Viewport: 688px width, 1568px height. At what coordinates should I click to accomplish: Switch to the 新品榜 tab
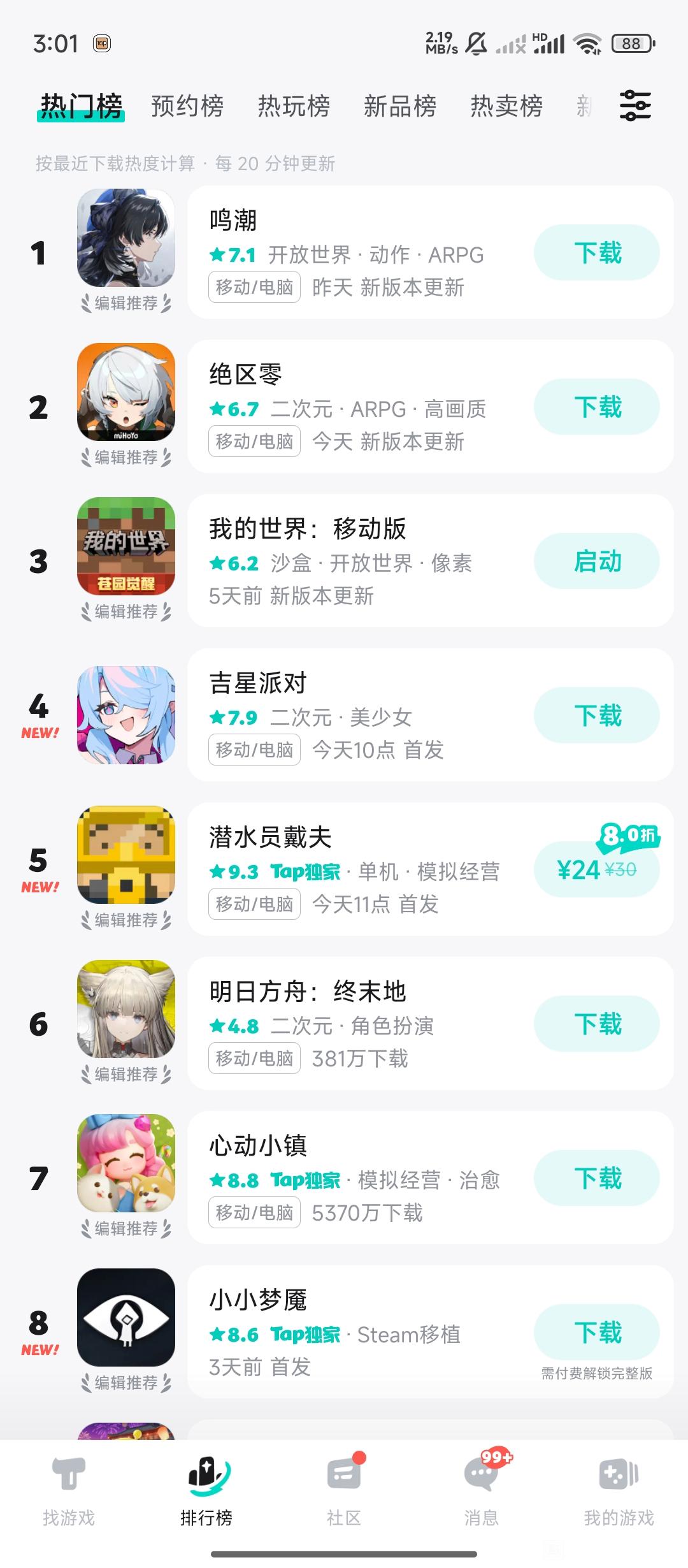click(x=400, y=106)
